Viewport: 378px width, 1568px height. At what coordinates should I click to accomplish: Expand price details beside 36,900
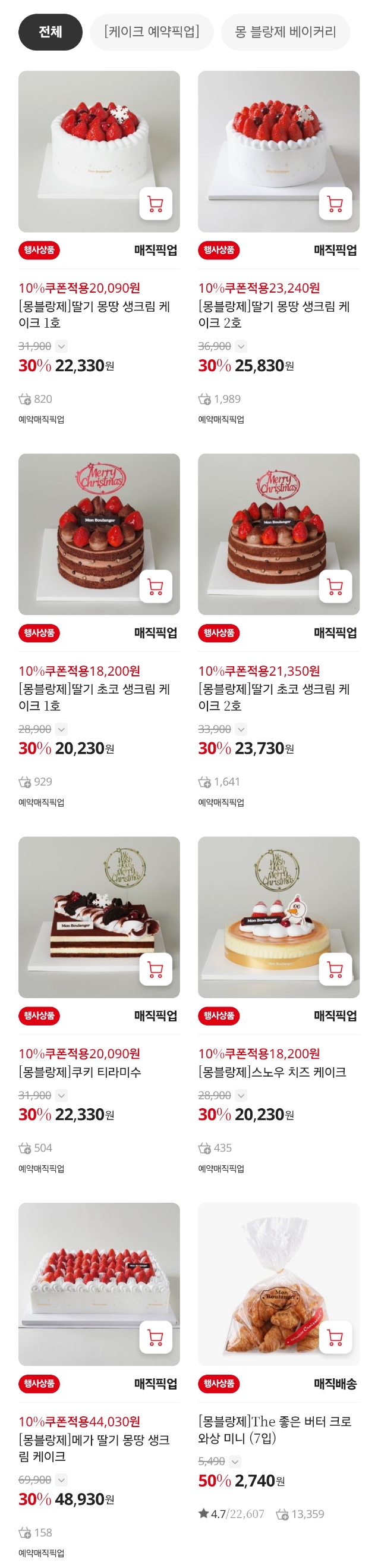241,346
